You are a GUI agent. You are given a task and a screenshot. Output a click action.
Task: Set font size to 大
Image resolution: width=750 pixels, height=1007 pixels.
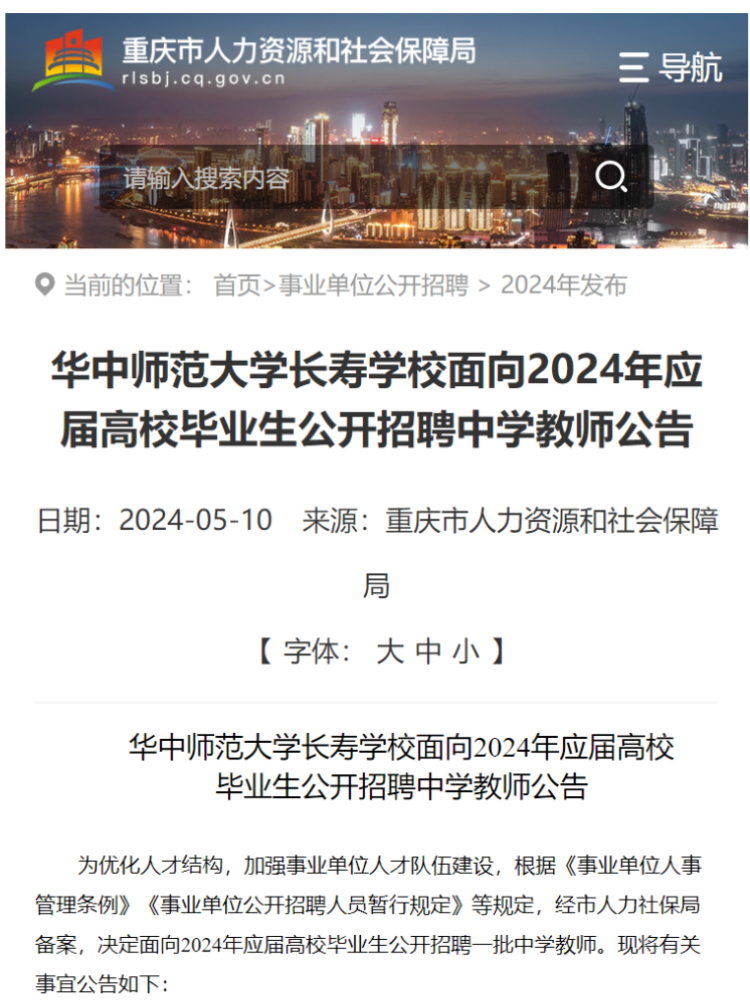[x=389, y=652]
